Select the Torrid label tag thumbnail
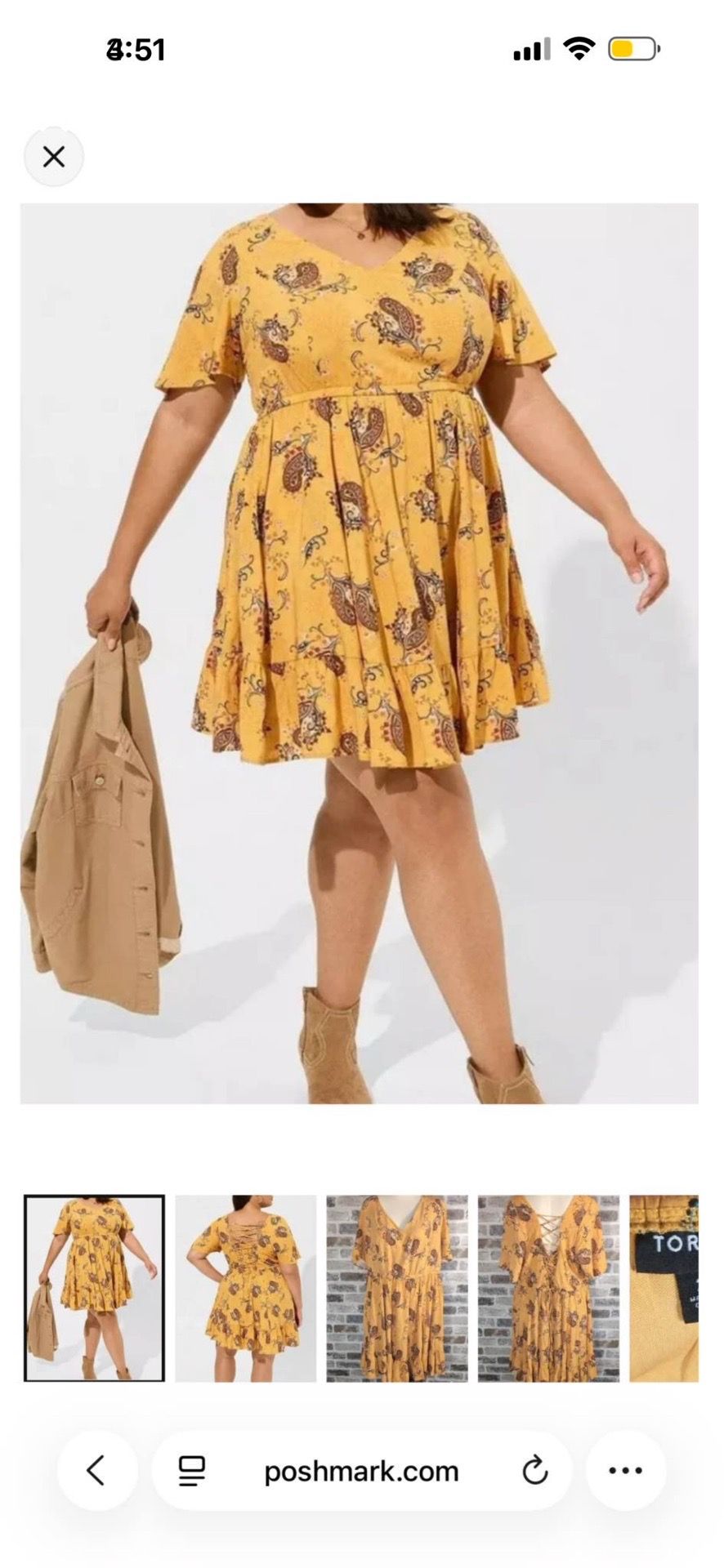Screen dimensions: 724x1568 pos(664,1288)
